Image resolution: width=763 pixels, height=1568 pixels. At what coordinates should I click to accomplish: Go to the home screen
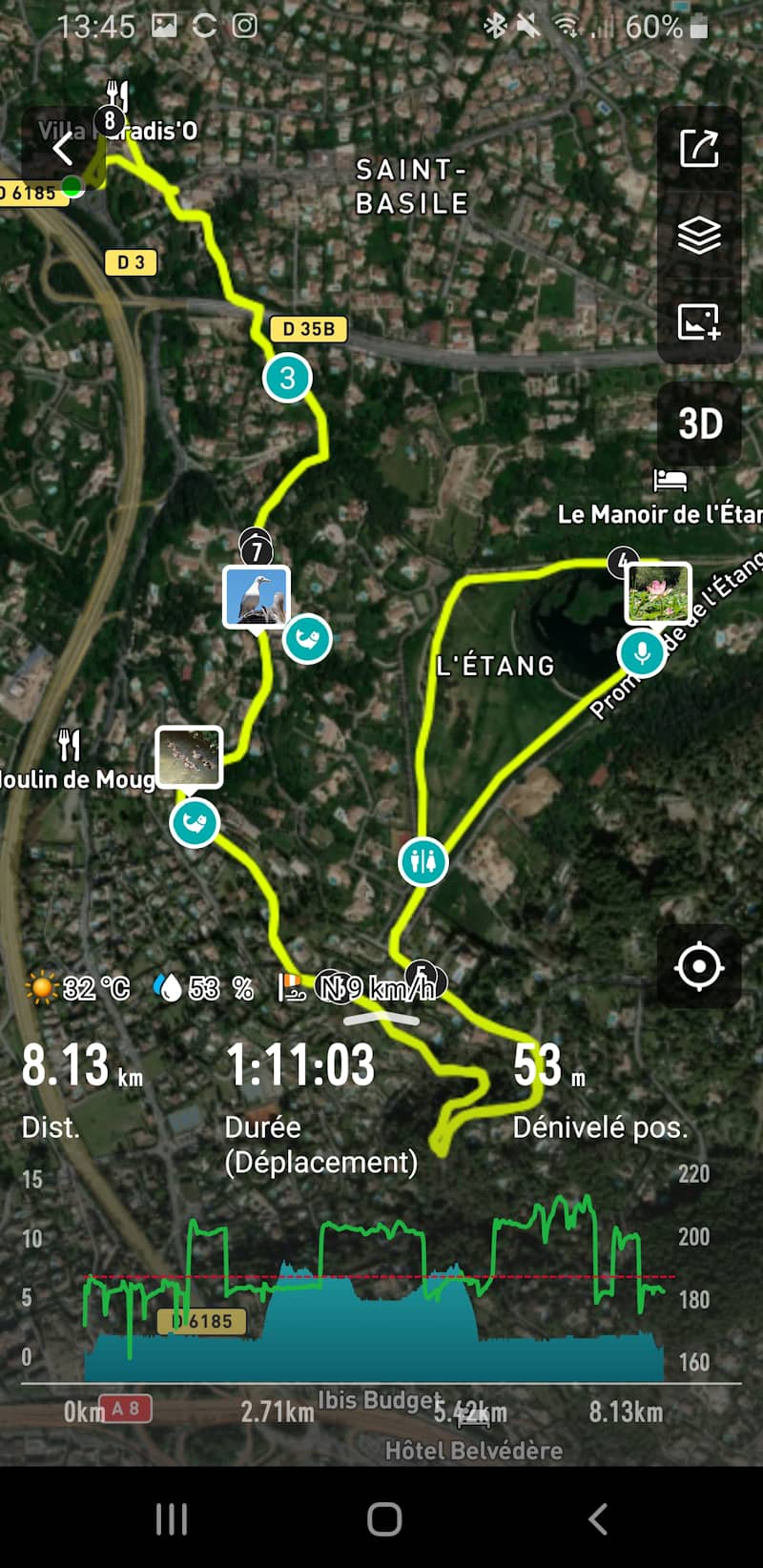383,1518
